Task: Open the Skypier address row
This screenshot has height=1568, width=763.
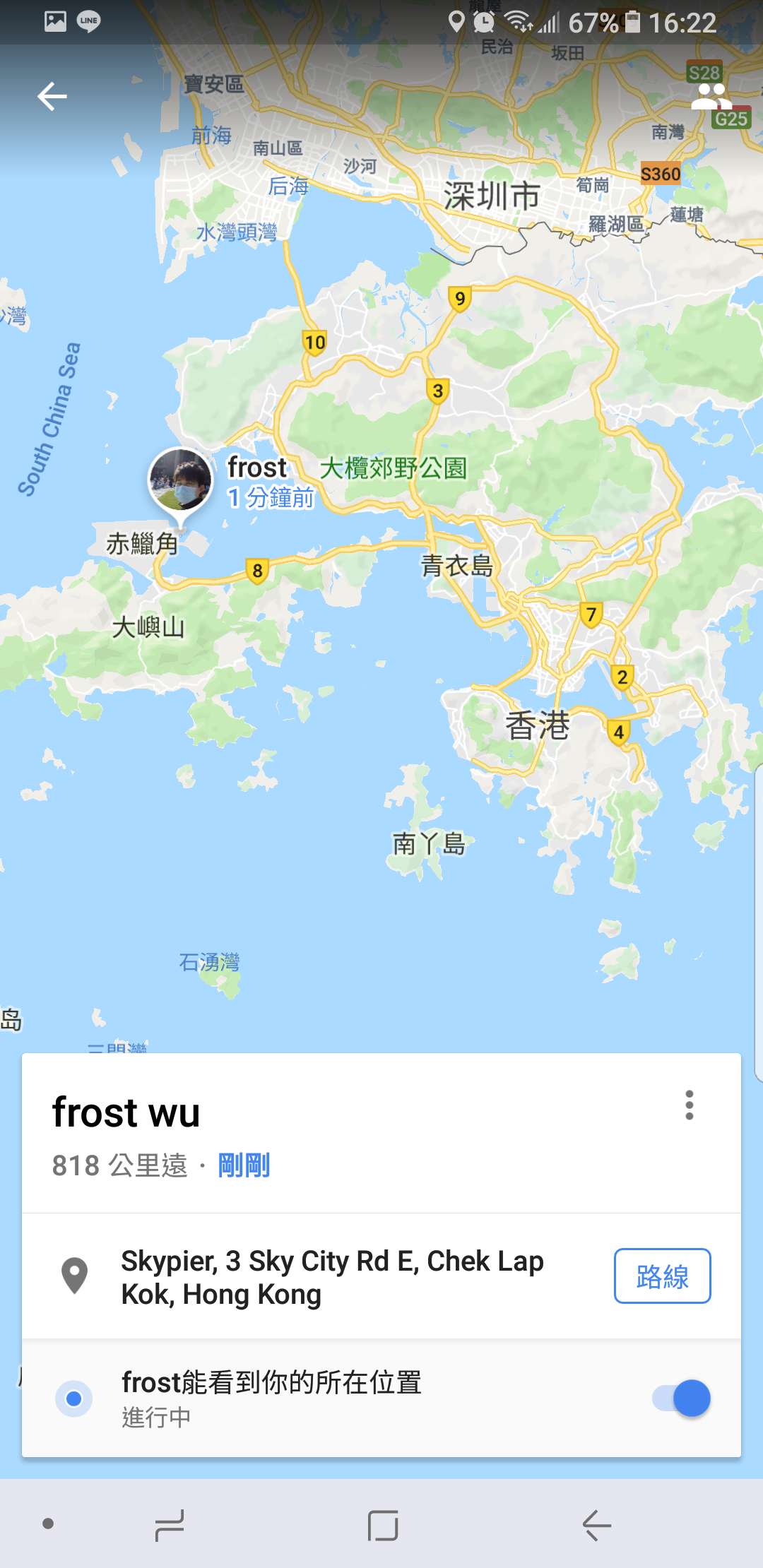Action: pyautogui.click(x=332, y=1277)
